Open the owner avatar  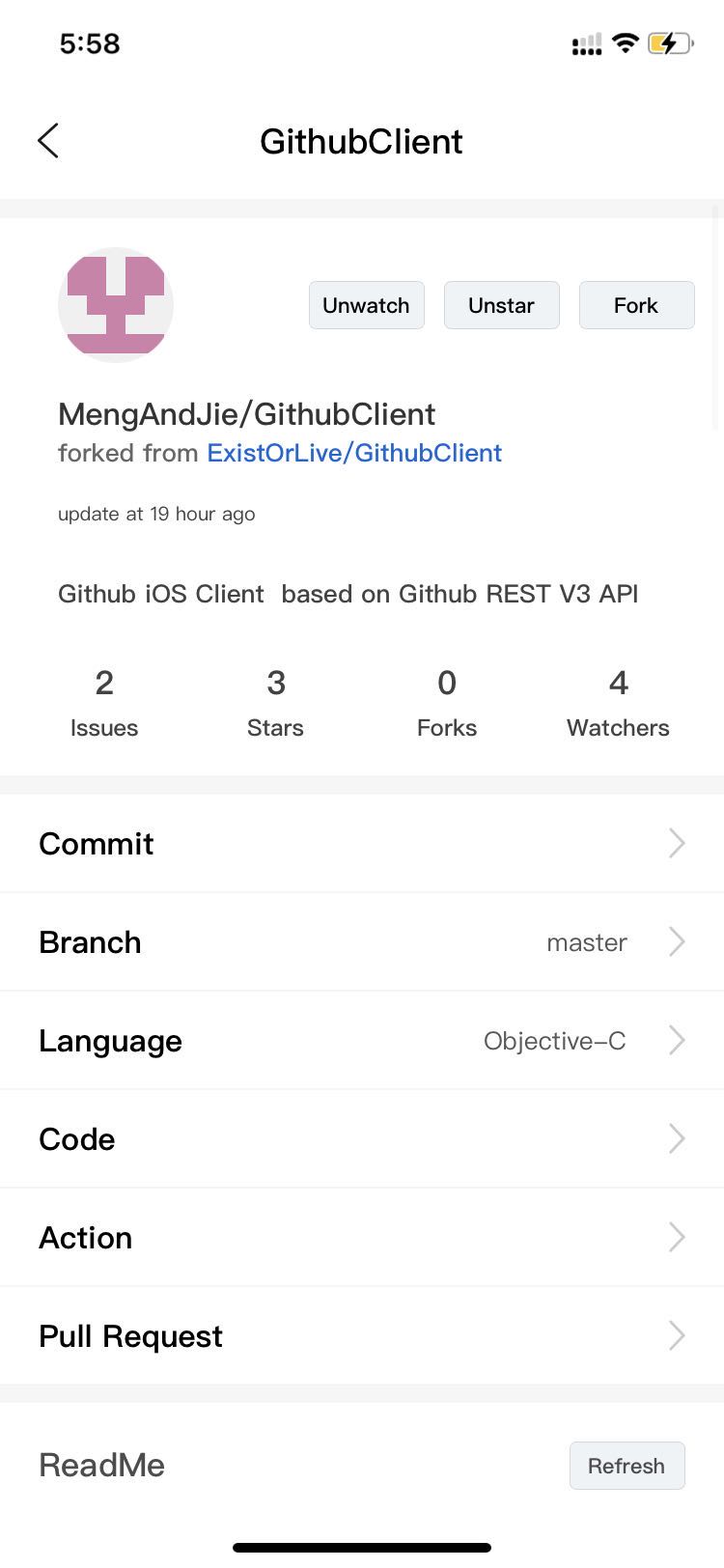tap(116, 305)
